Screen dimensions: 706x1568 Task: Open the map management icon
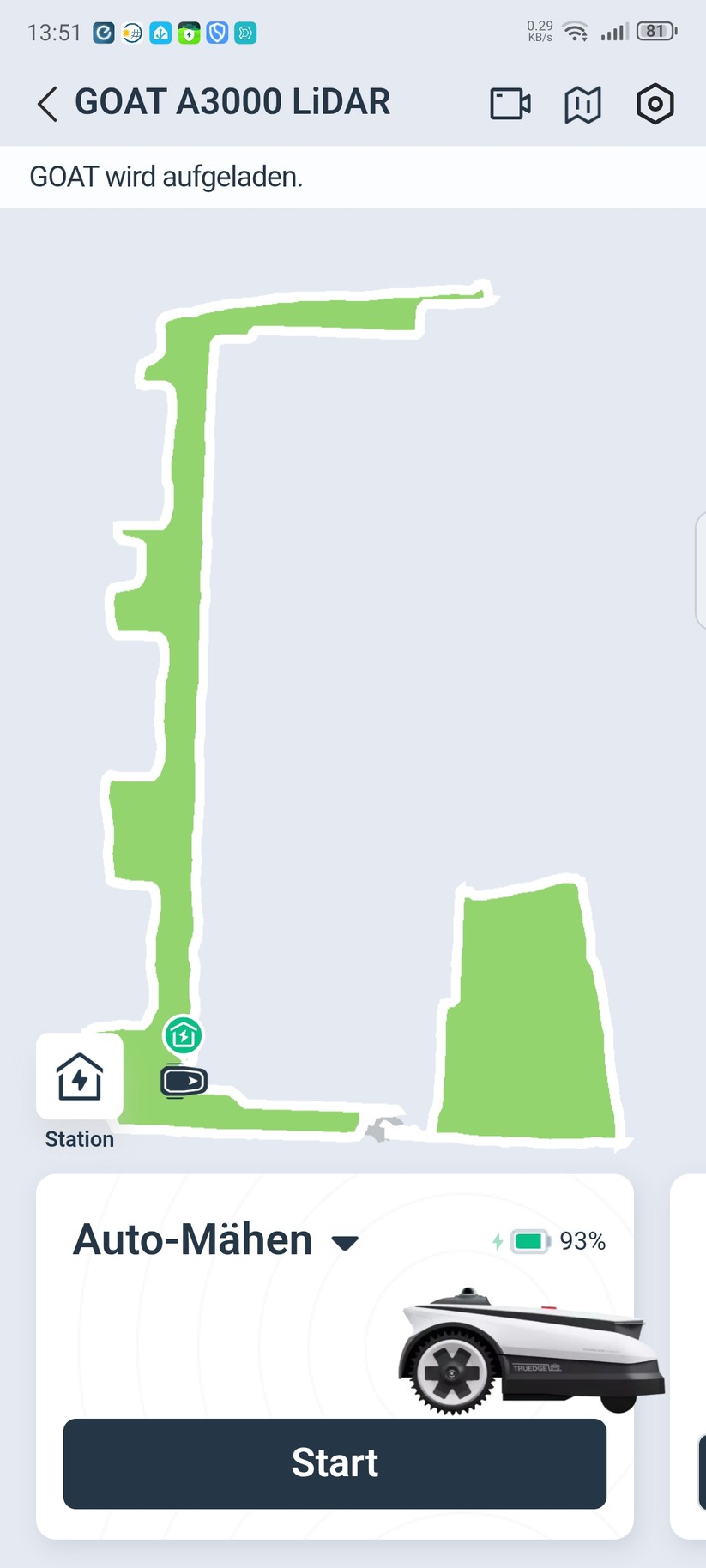point(582,105)
